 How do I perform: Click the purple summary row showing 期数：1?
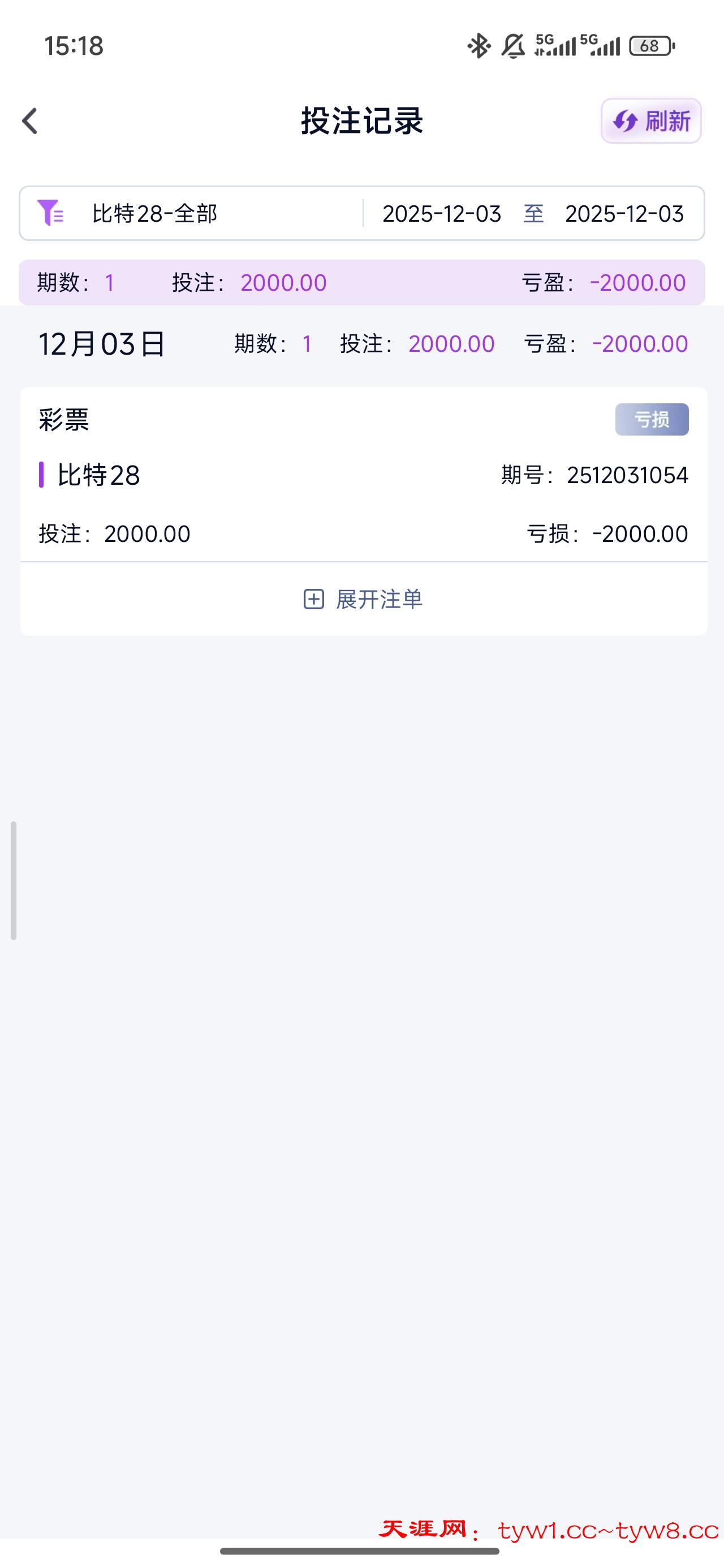pos(361,282)
